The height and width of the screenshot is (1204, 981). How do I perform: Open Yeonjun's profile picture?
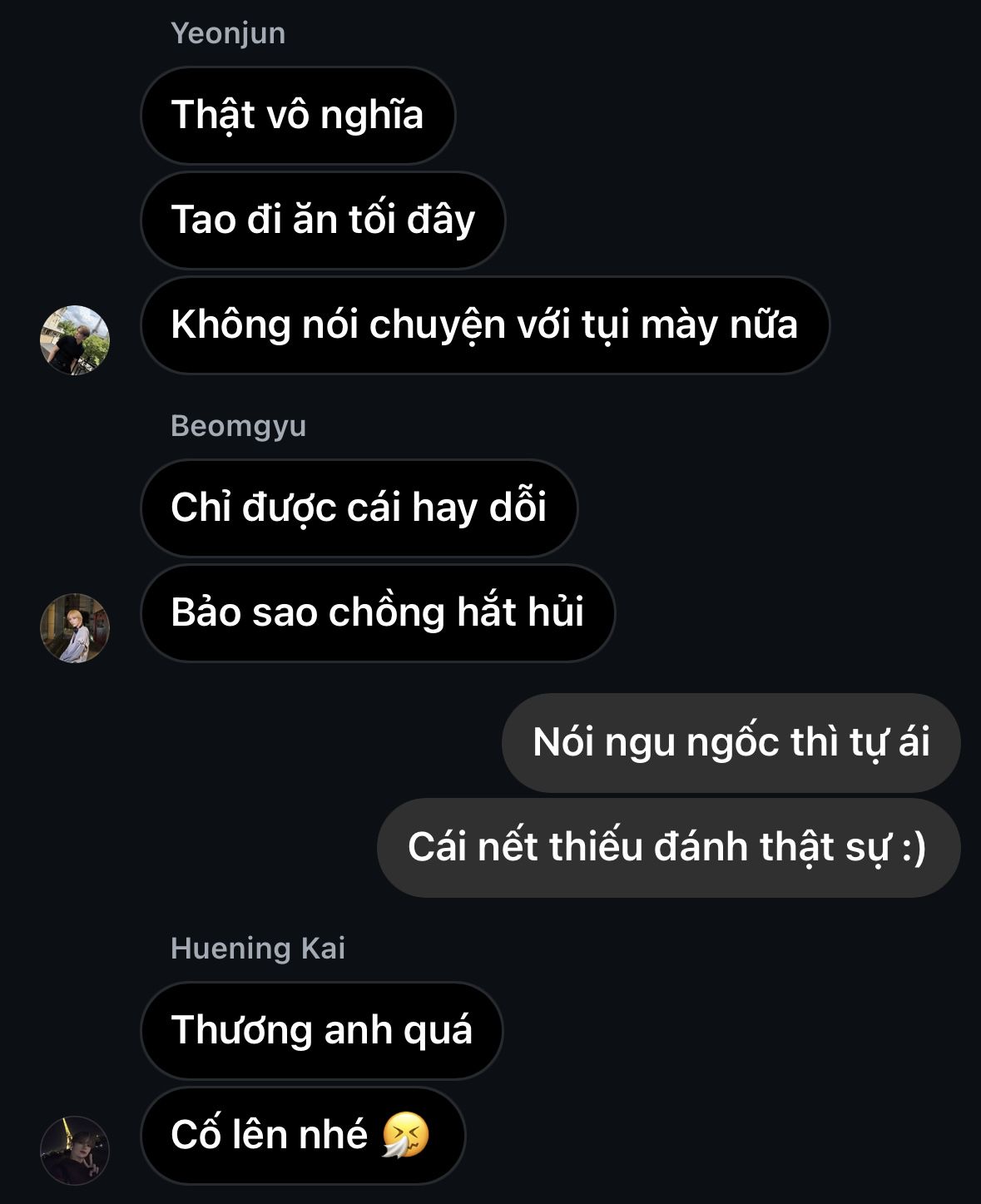pos(75,340)
